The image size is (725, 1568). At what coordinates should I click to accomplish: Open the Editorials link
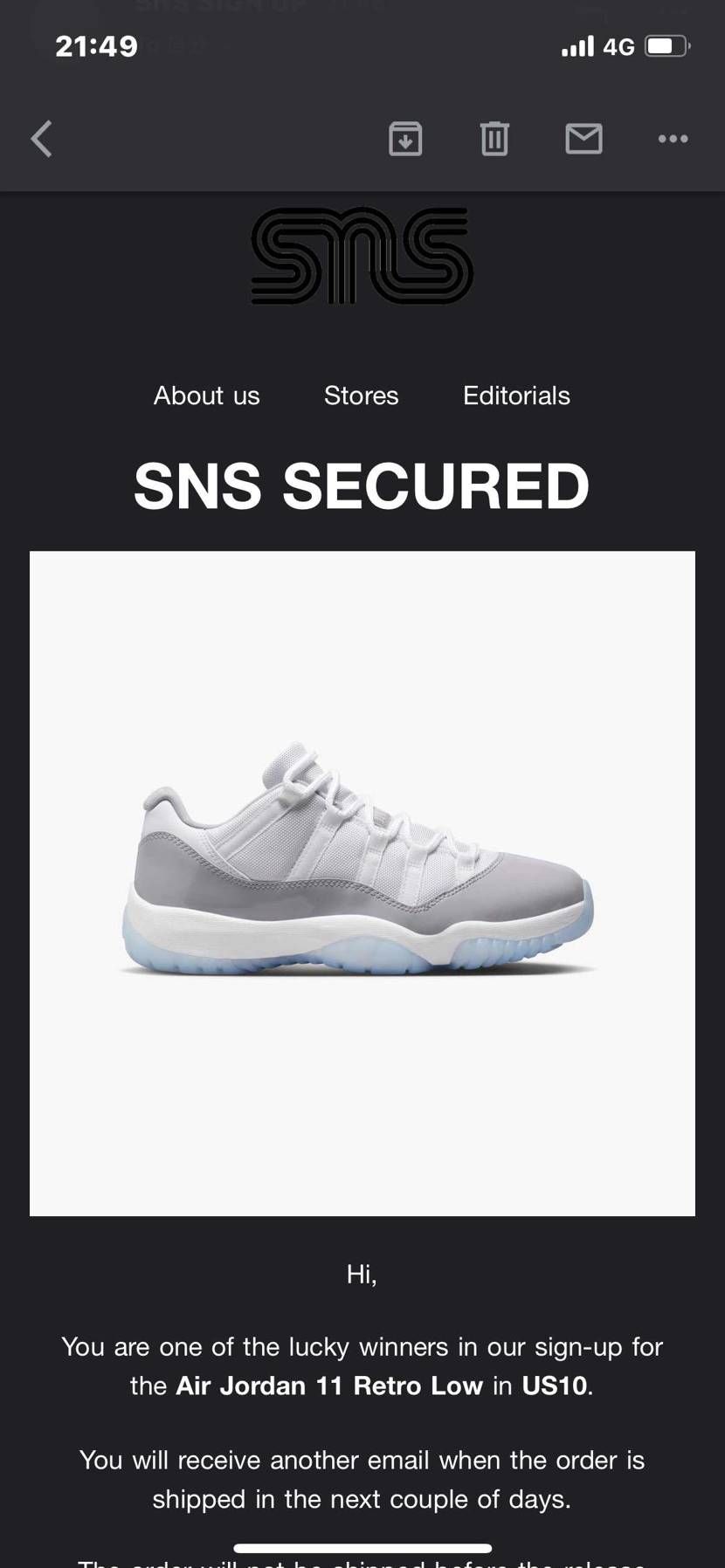tap(516, 395)
